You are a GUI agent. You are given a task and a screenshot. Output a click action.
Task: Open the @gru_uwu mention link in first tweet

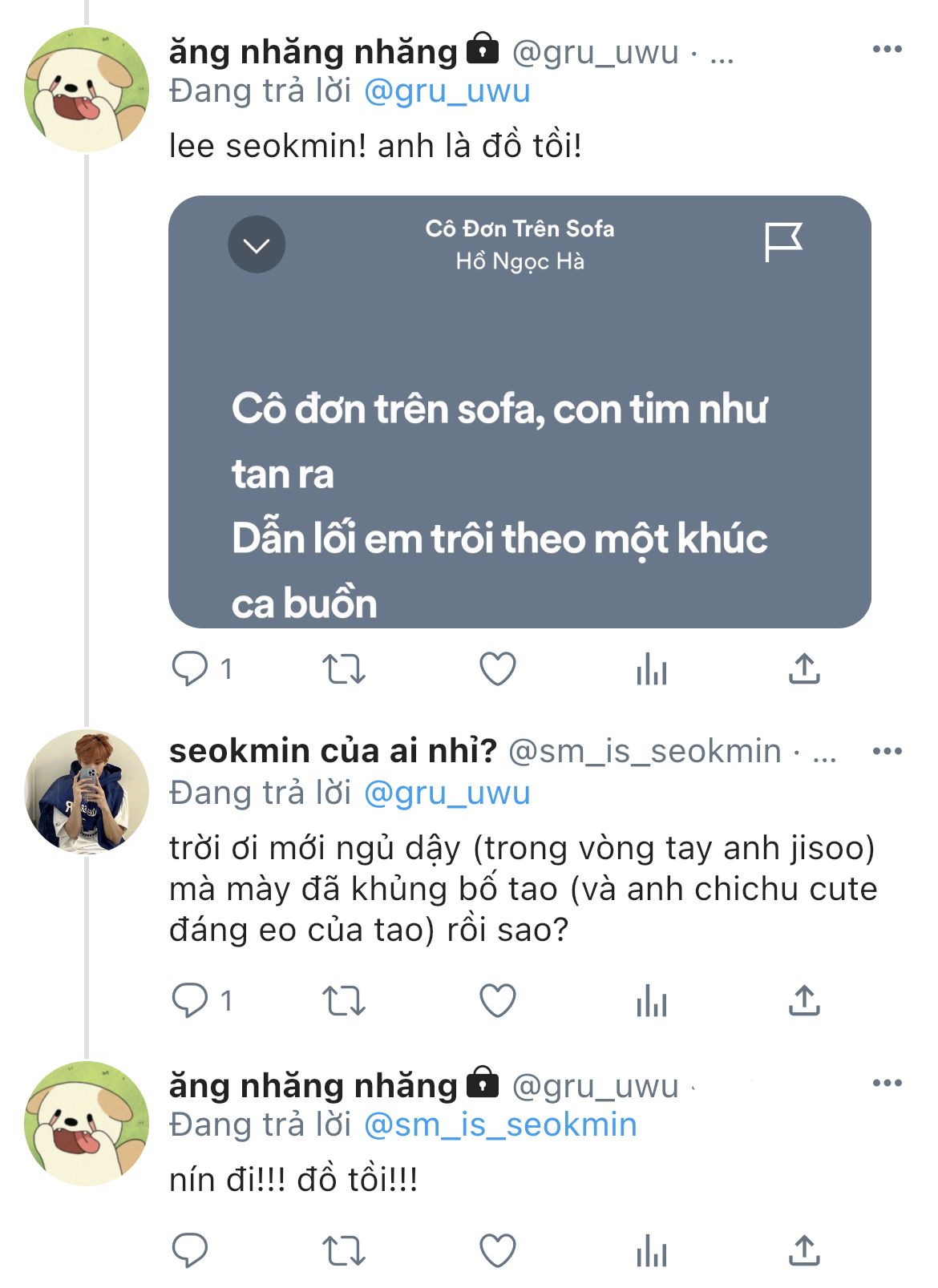(447, 91)
